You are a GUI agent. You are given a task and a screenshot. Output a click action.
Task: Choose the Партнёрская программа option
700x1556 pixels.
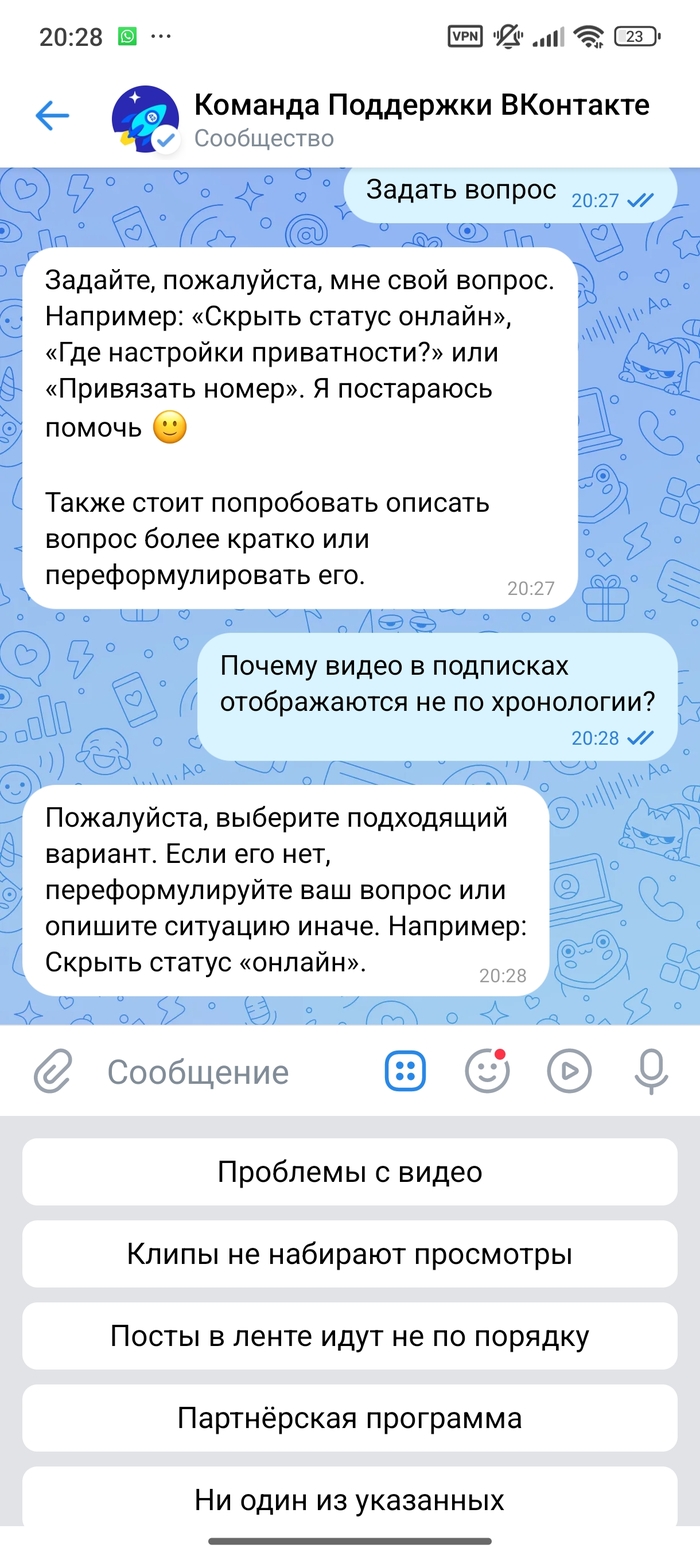350,1418
